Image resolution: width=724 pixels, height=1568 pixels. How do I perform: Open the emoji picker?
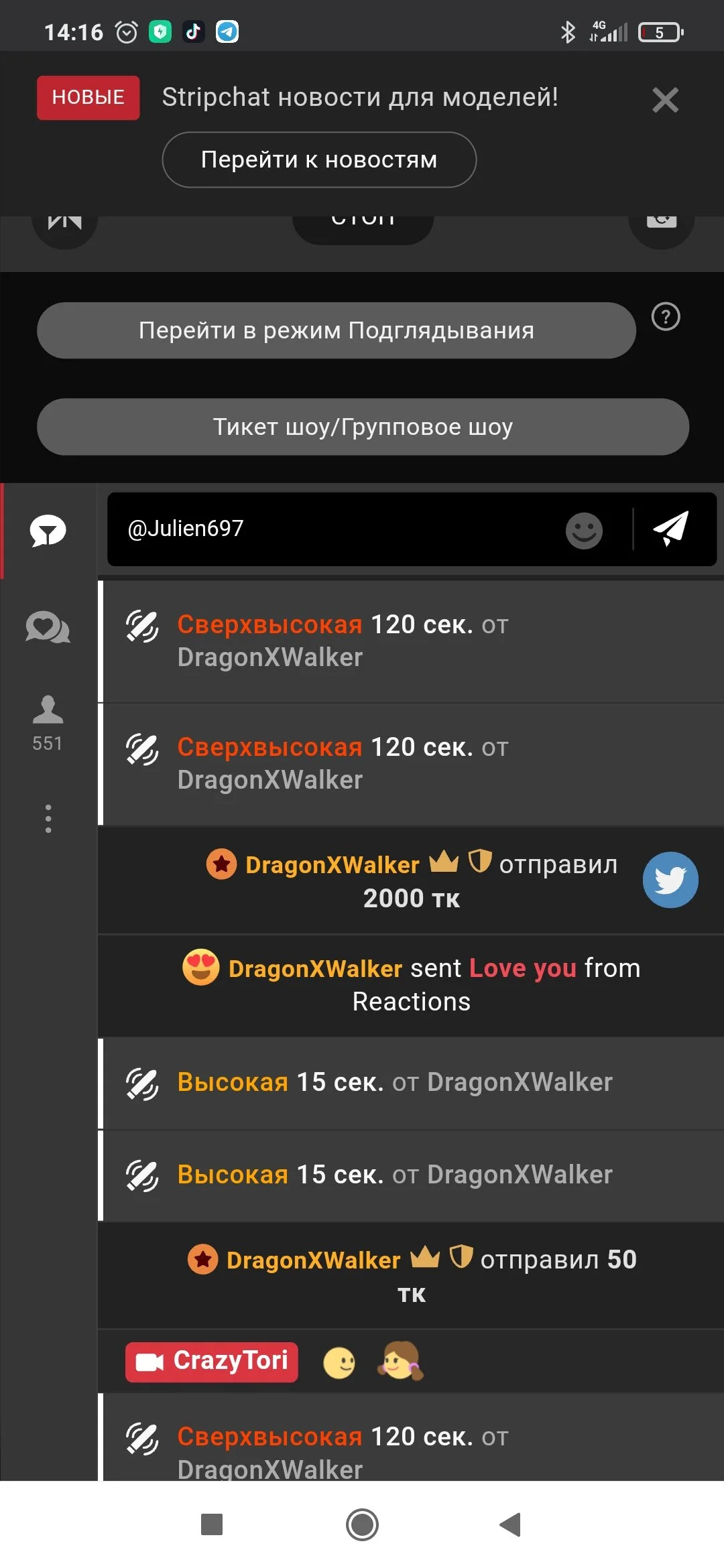584,531
